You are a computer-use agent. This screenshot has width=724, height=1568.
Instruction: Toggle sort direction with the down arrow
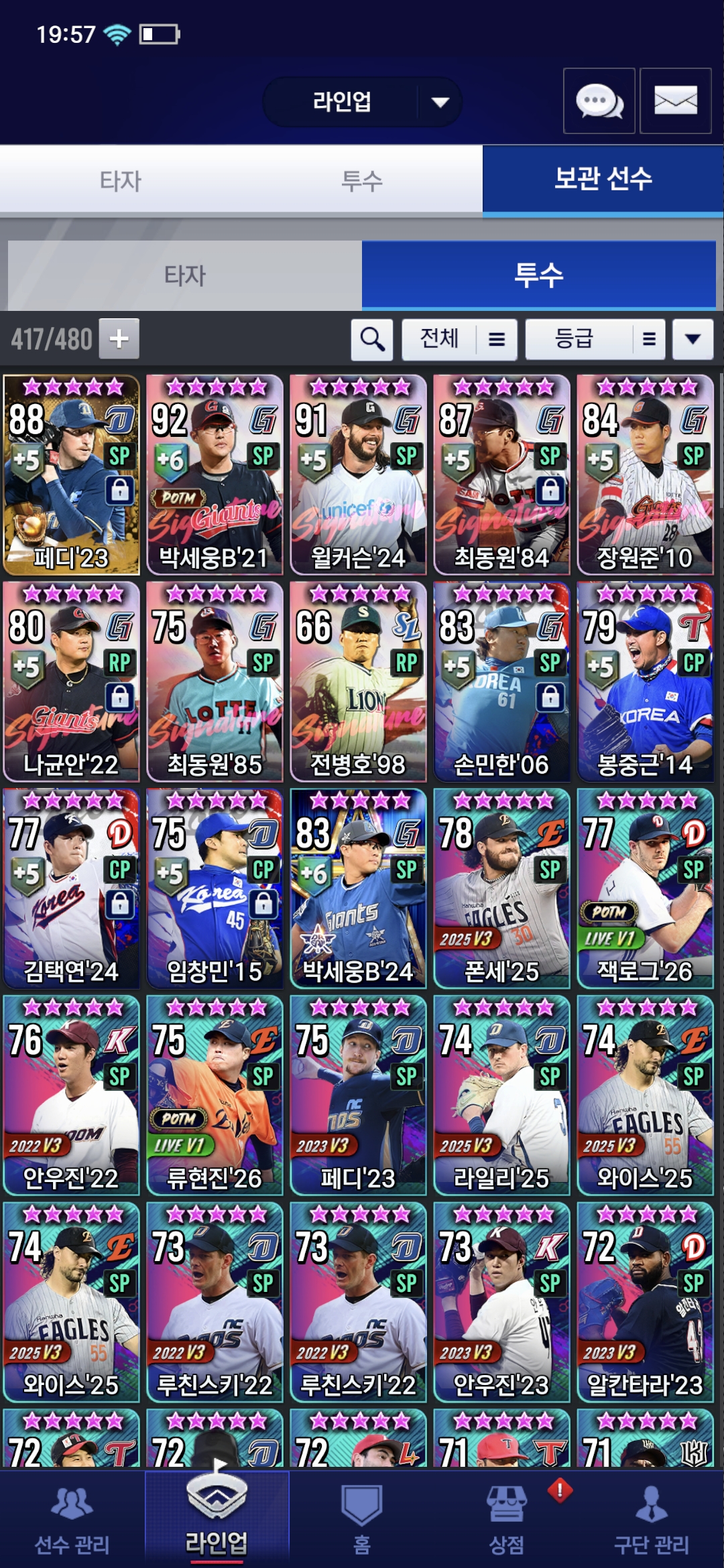[x=692, y=339]
